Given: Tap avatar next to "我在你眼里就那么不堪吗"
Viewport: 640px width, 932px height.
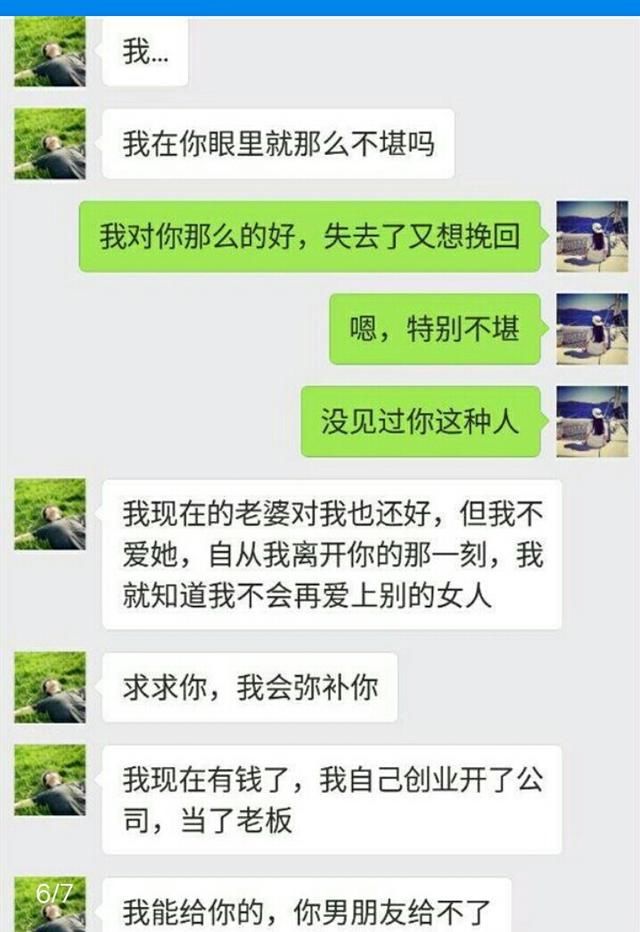Looking at the screenshot, I should click(x=50, y=144).
